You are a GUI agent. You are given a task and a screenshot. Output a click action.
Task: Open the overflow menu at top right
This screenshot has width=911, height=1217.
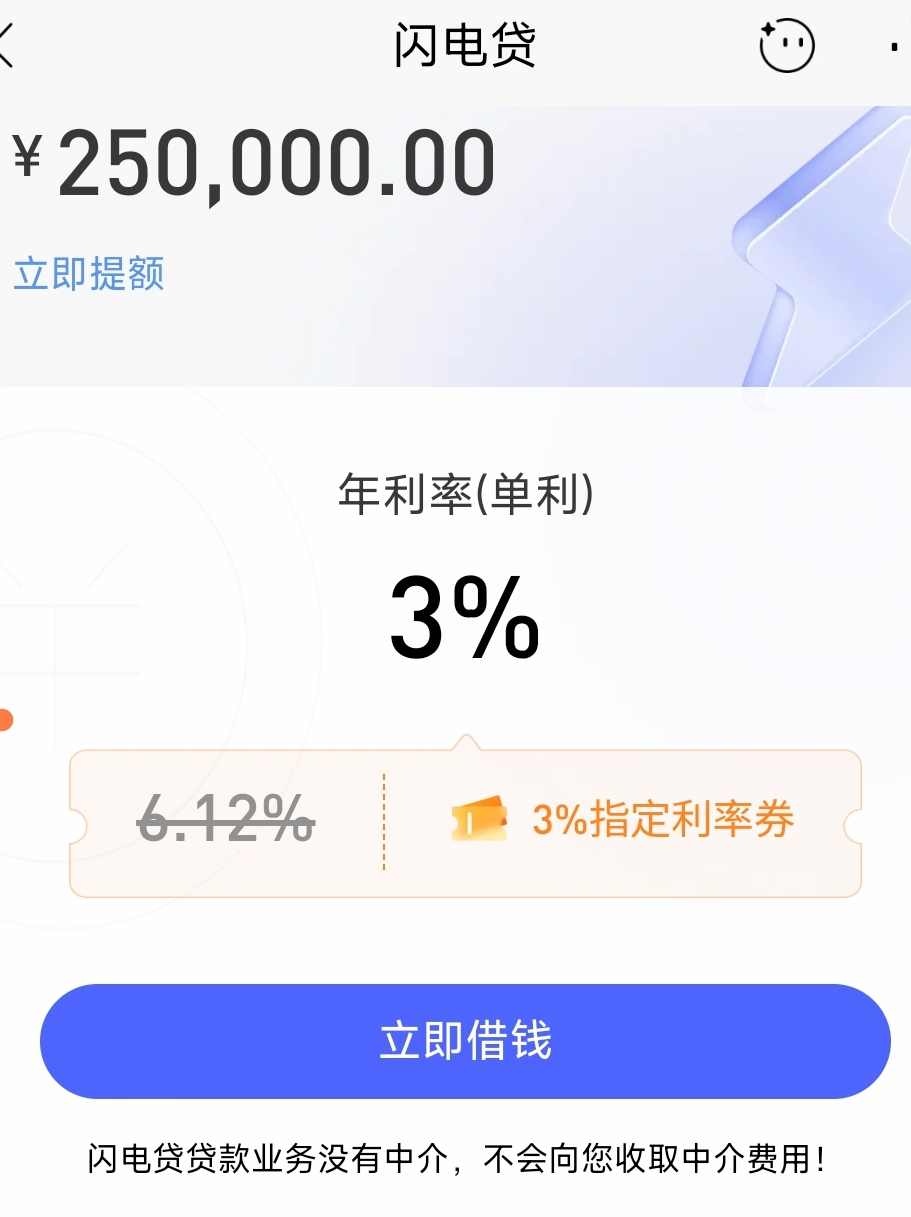(x=895, y=47)
